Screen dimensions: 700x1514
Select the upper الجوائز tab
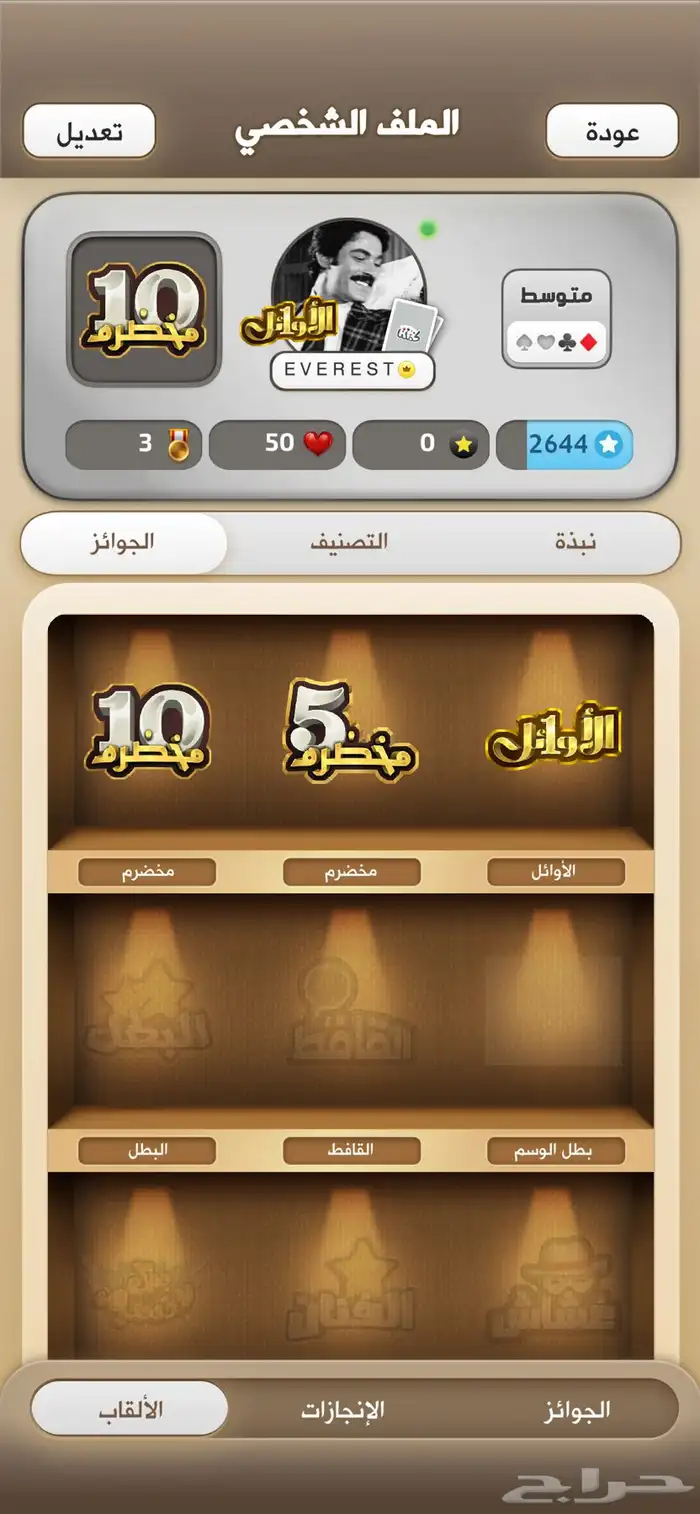coord(125,543)
